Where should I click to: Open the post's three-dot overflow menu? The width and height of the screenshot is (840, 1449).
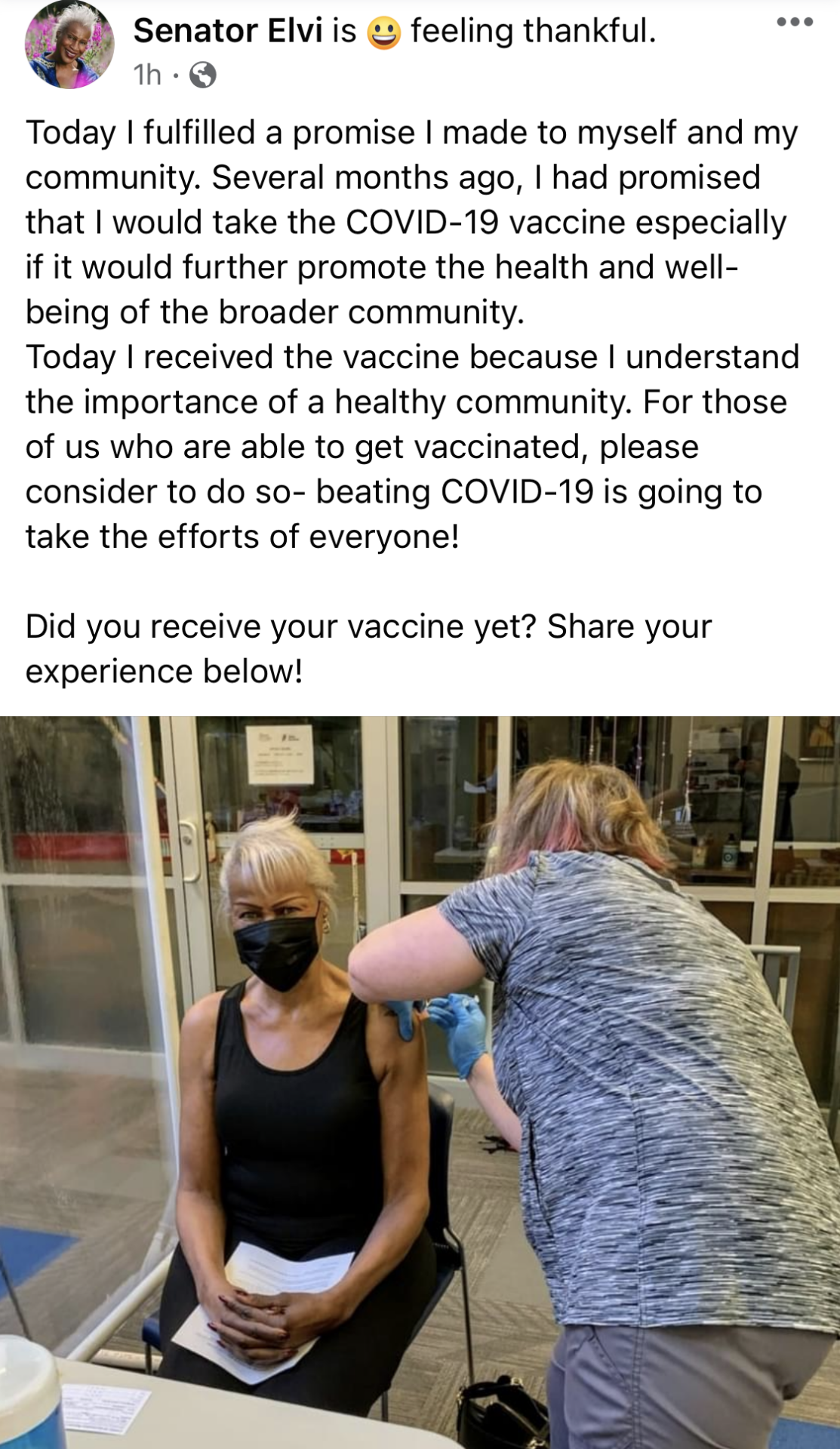pyautogui.click(x=795, y=22)
